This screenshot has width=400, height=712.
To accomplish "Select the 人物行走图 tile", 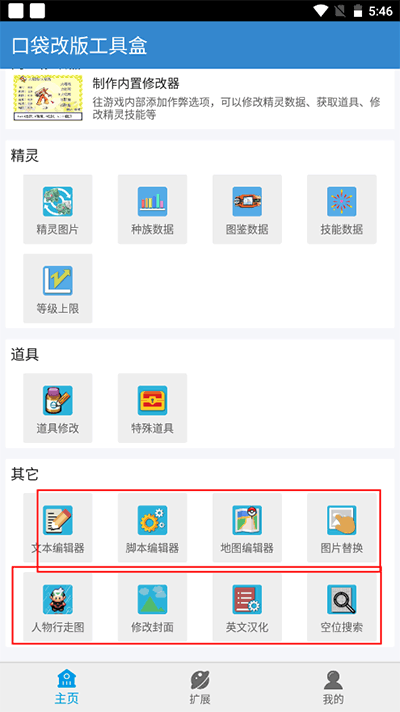I will (58, 607).
